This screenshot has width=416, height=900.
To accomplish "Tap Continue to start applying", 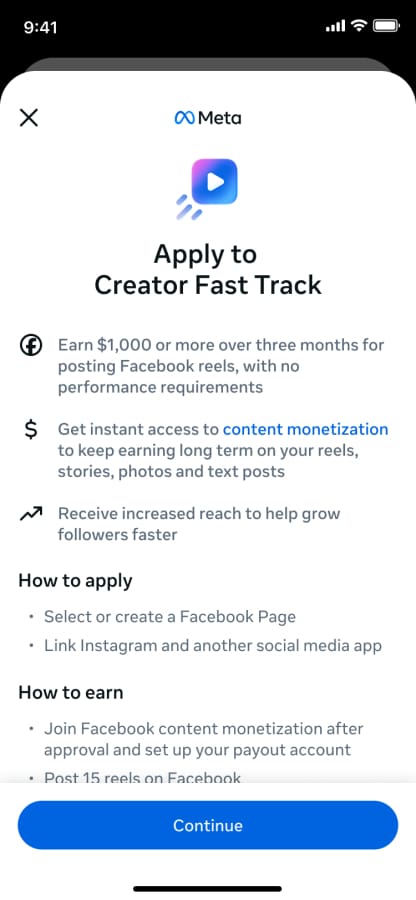I will point(208,825).
